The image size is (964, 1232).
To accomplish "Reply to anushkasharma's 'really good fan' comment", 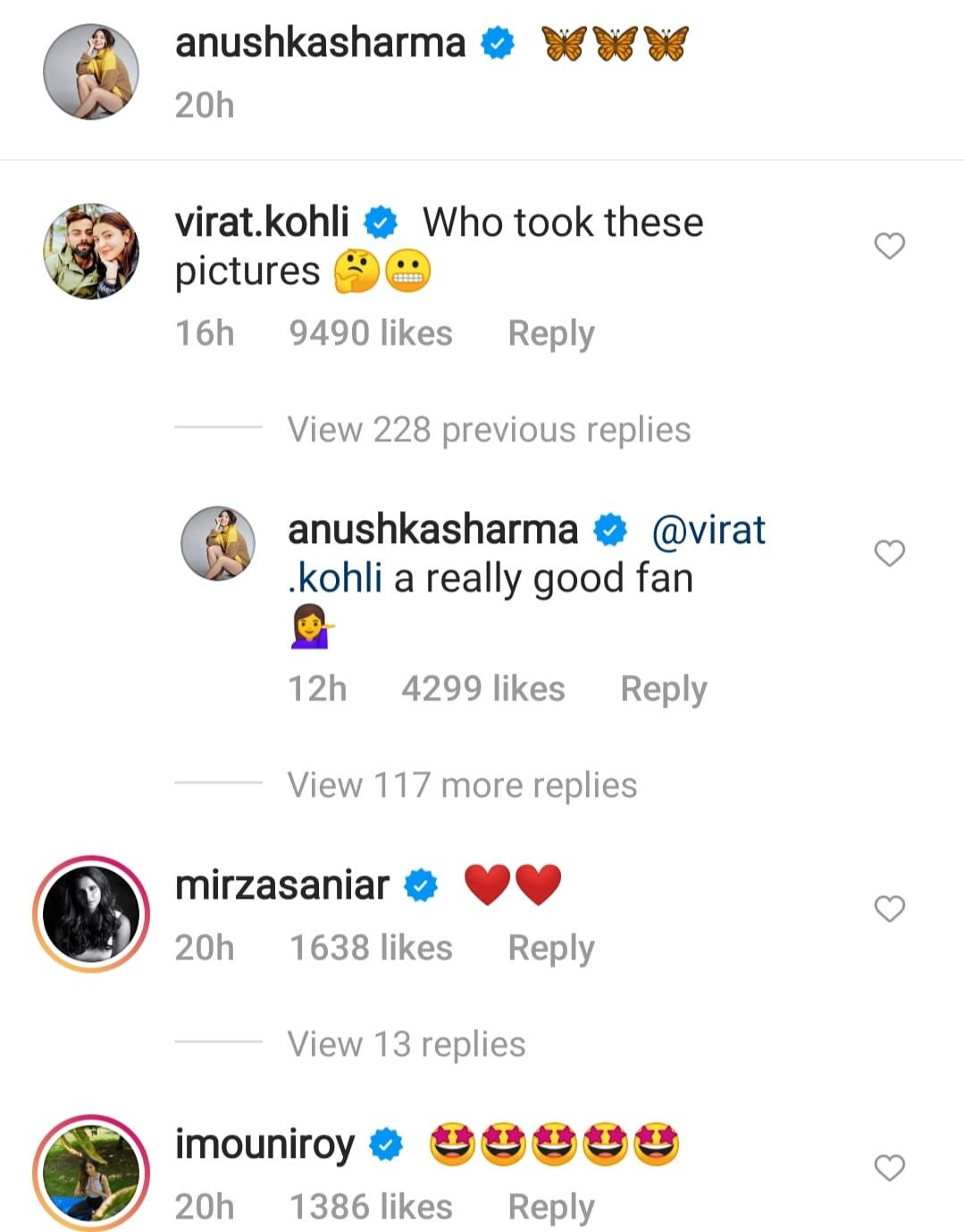I will [663, 690].
